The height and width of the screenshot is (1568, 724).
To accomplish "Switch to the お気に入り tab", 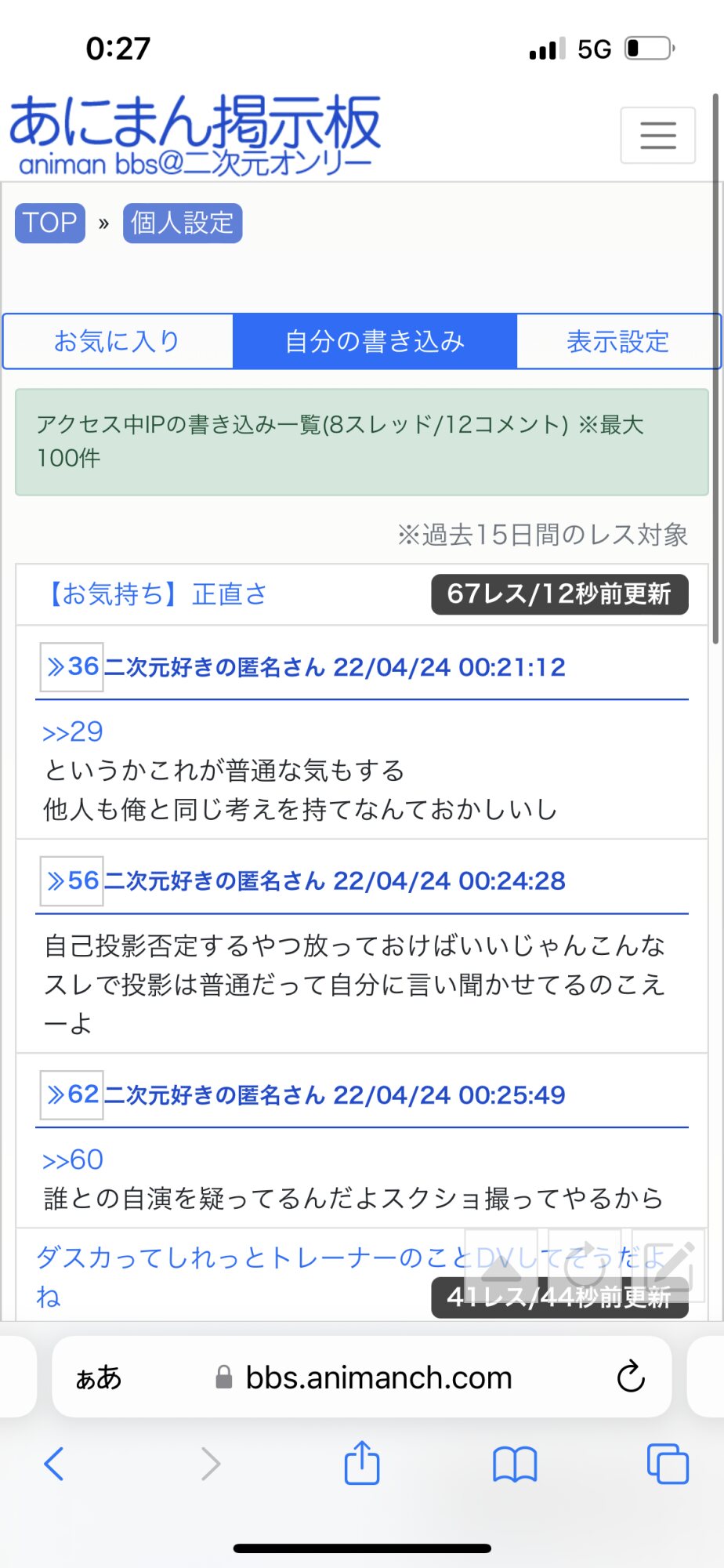I will coord(118,341).
